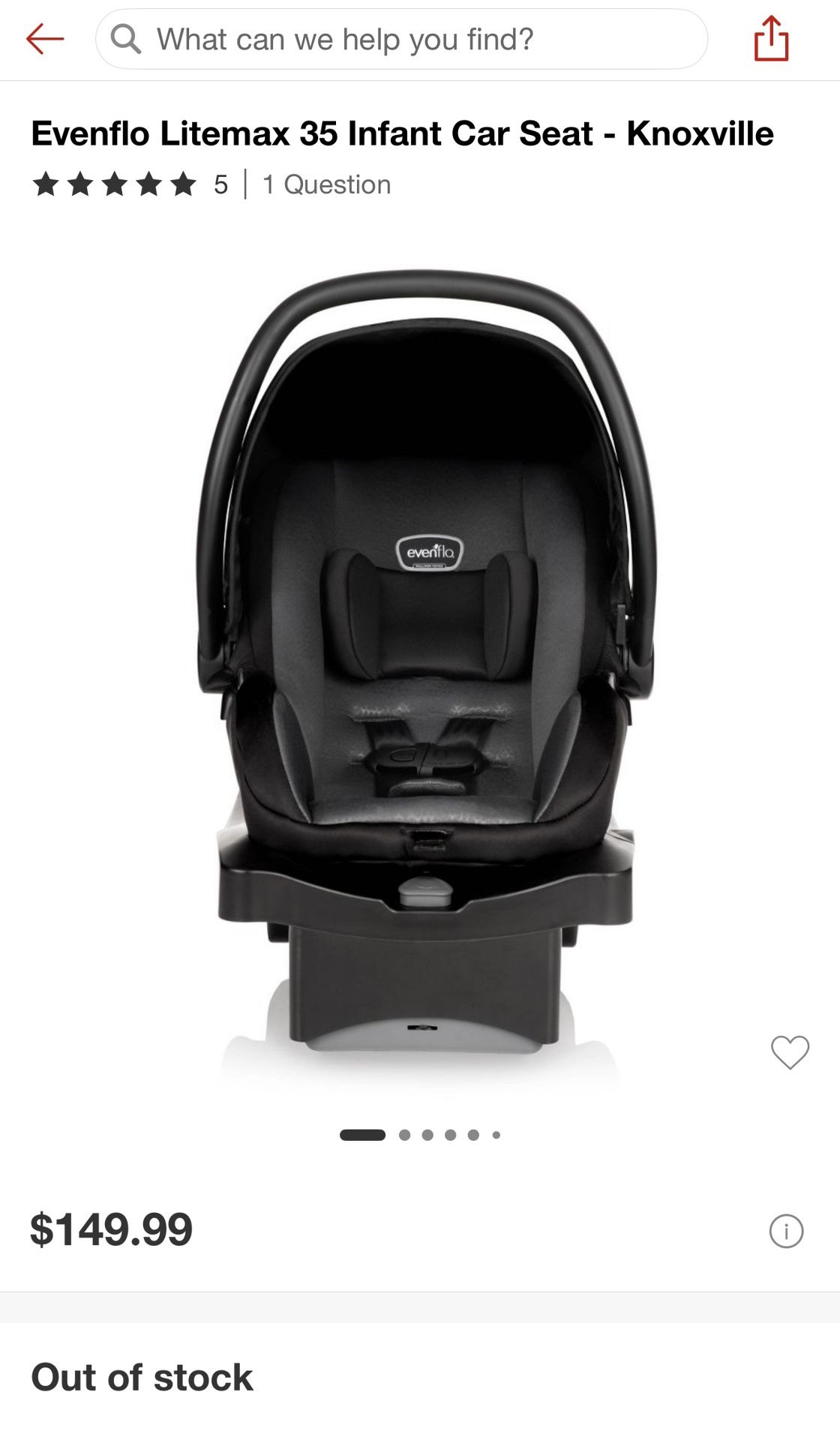
Task: Choose the fourth carousel dot
Action: [452, 1135]
